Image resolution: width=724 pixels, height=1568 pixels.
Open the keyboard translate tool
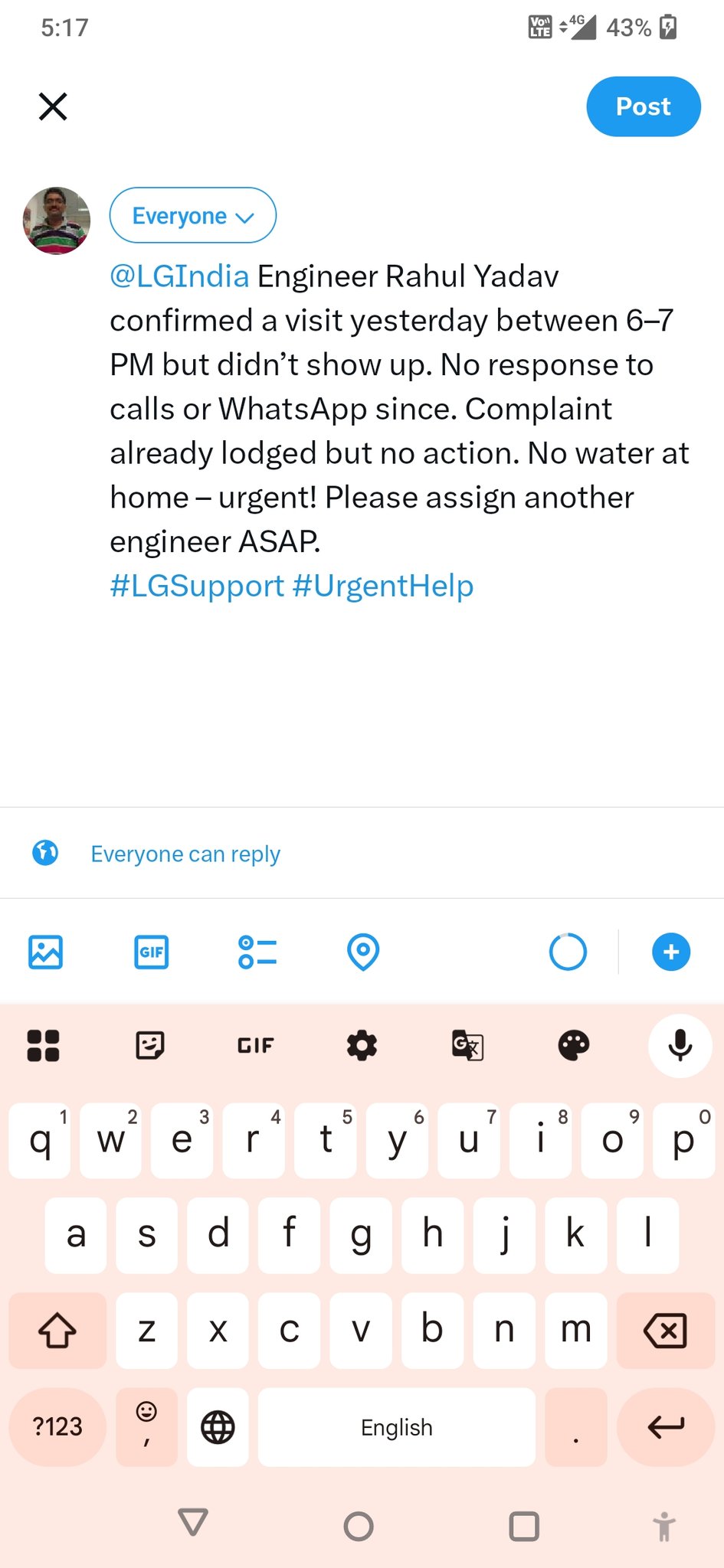tap(467, 1045)
